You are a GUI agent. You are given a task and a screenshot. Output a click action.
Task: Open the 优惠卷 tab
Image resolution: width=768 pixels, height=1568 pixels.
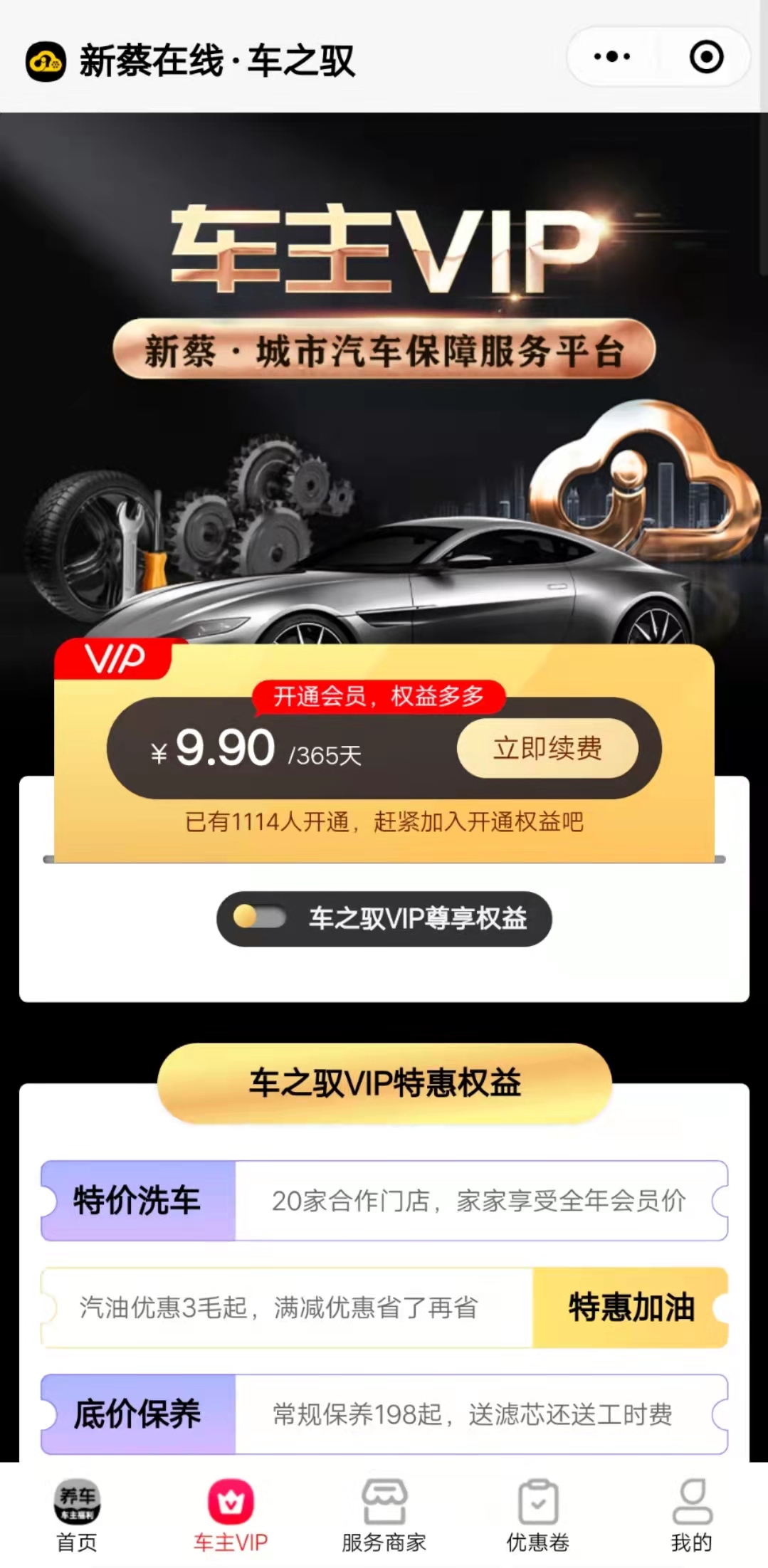point(538,1513)
